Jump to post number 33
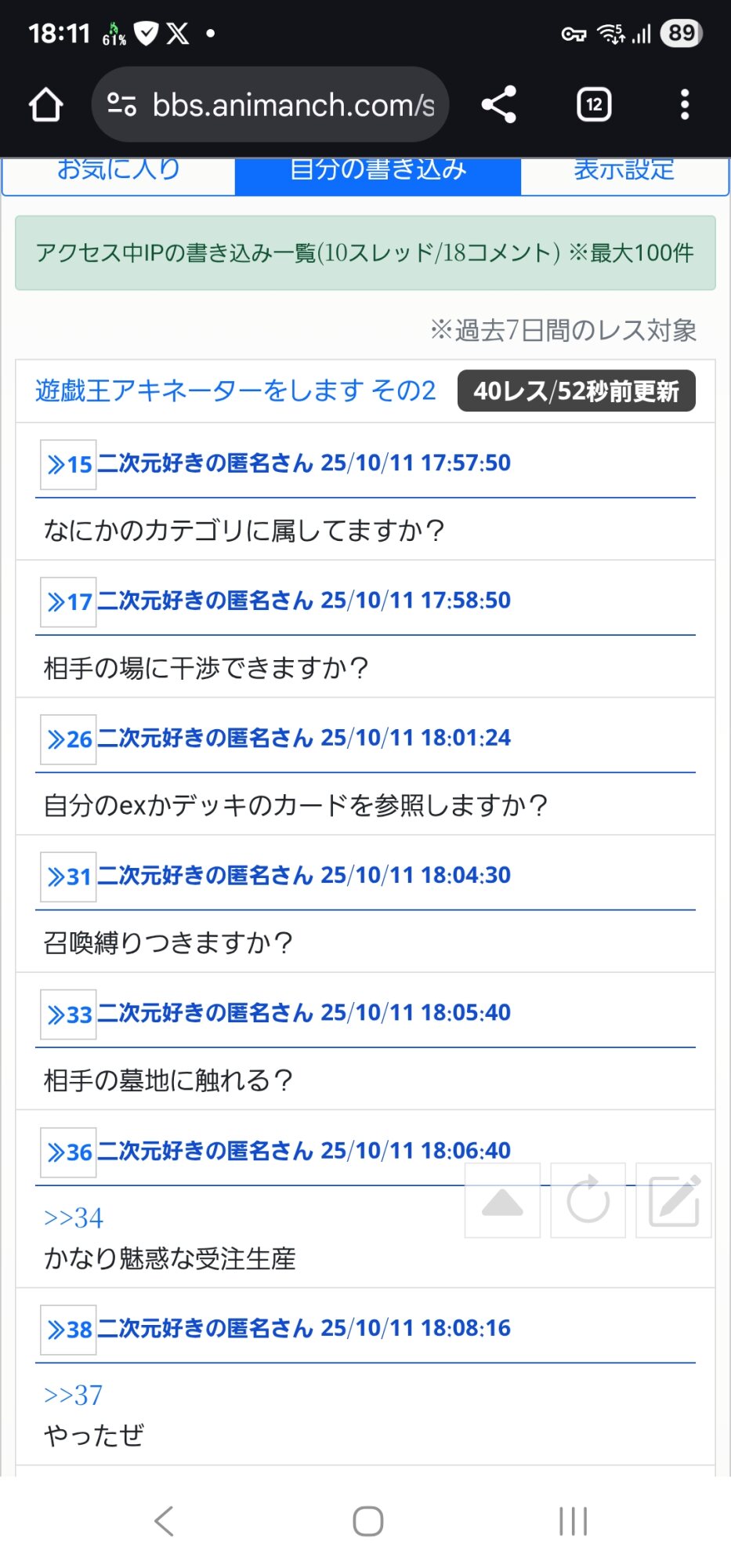 pyautogui.click(x=68, y=1014)
